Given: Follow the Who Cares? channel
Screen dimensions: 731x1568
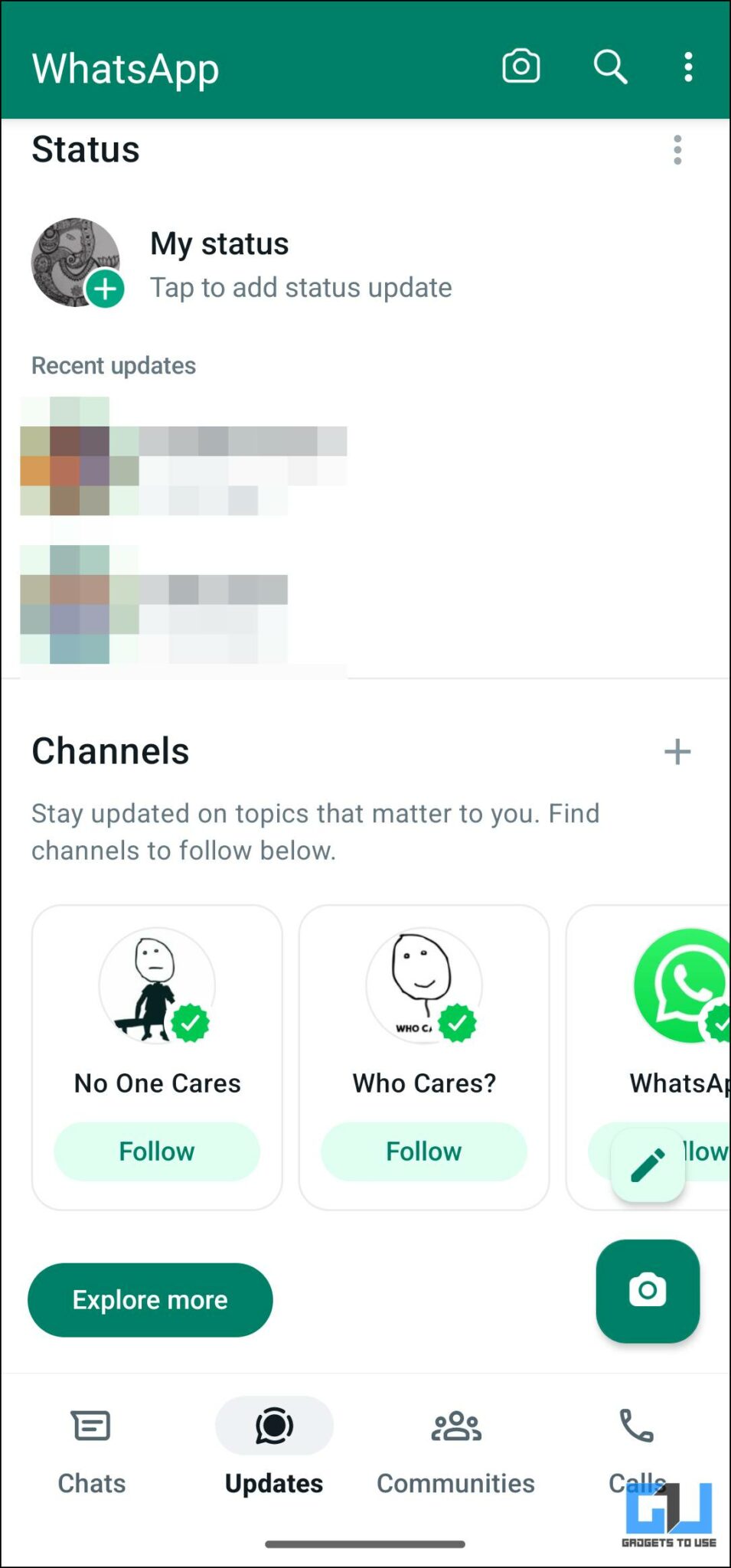Looking at the screenshot, I should (424, 1151).
